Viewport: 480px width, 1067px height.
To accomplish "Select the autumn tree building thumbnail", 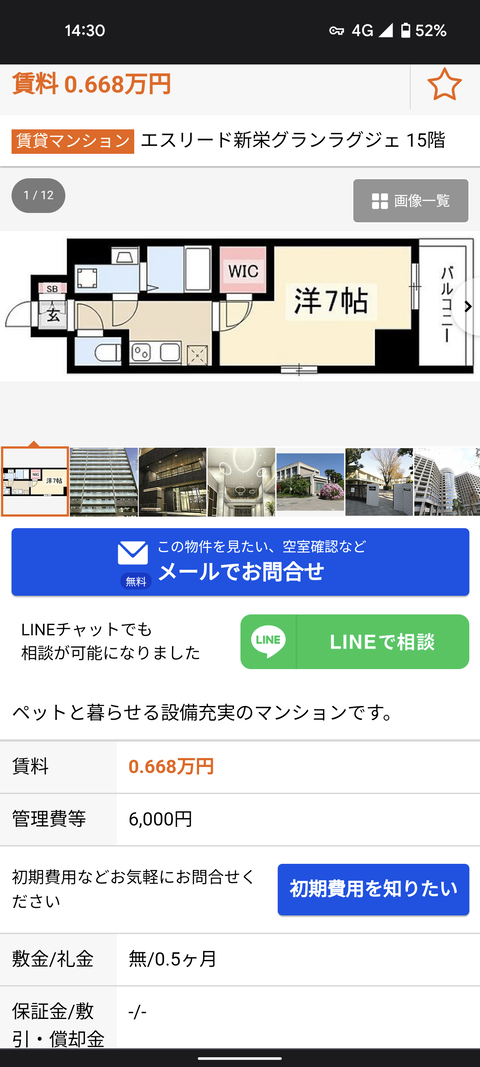I will [379, 482].
